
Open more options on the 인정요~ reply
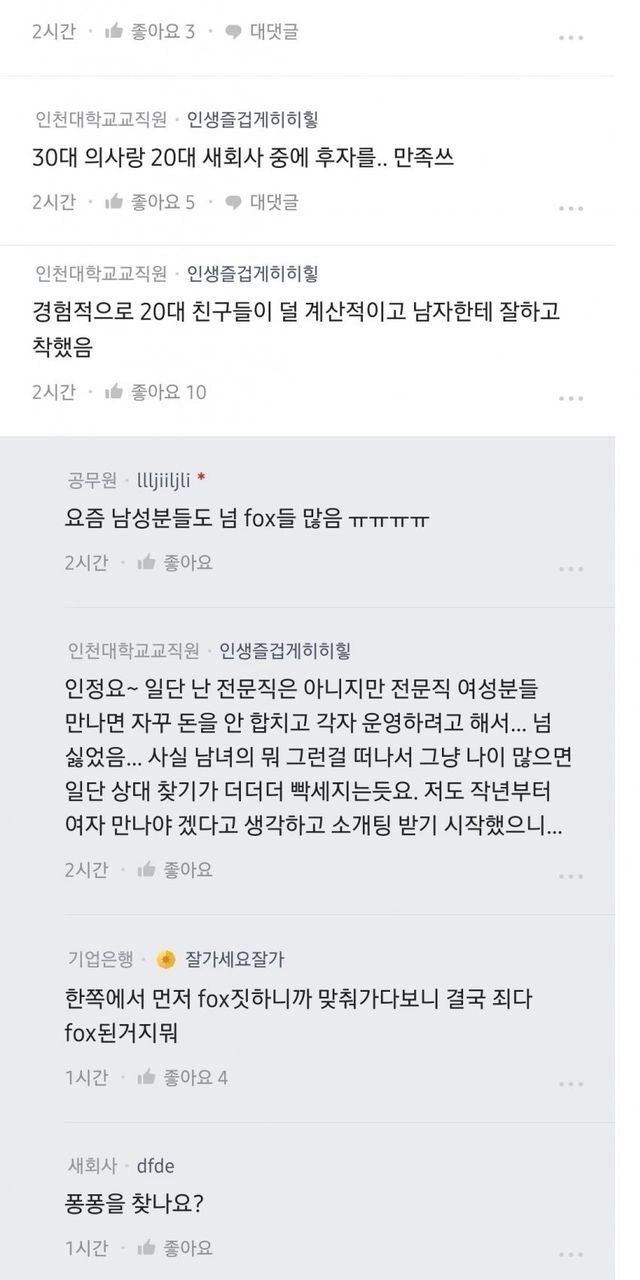pyautogui.click(x=570, y=876)
